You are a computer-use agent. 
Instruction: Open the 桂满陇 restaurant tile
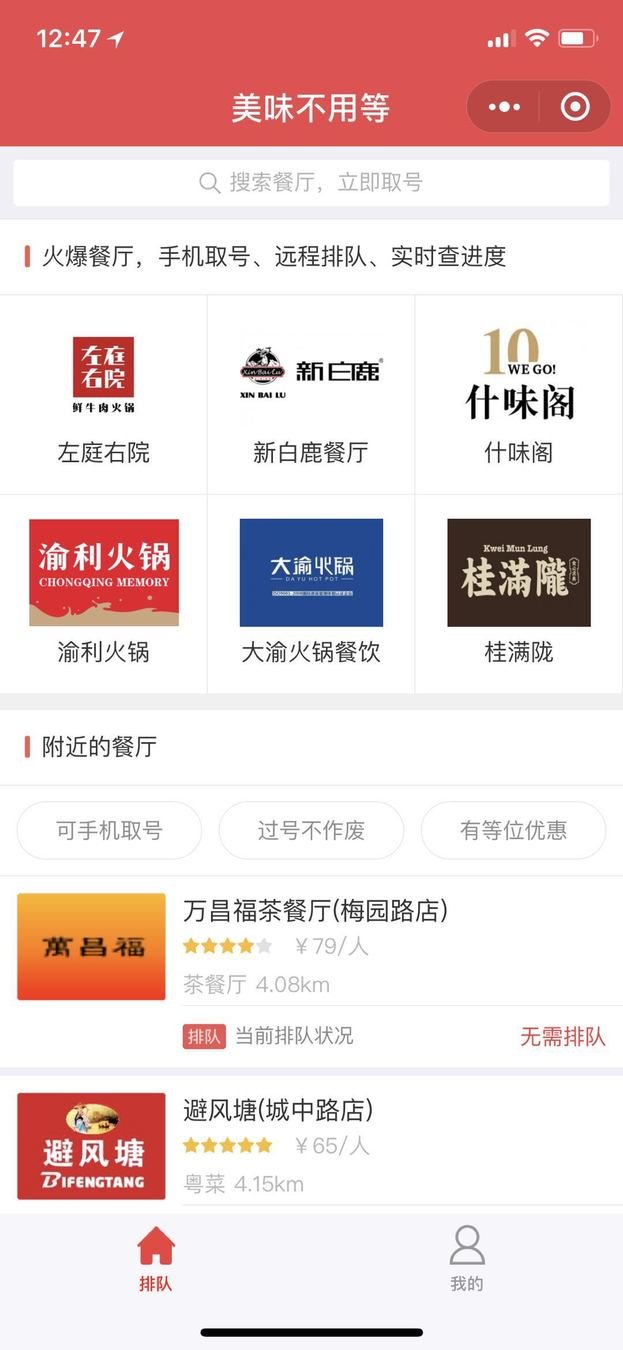[519, 594]
